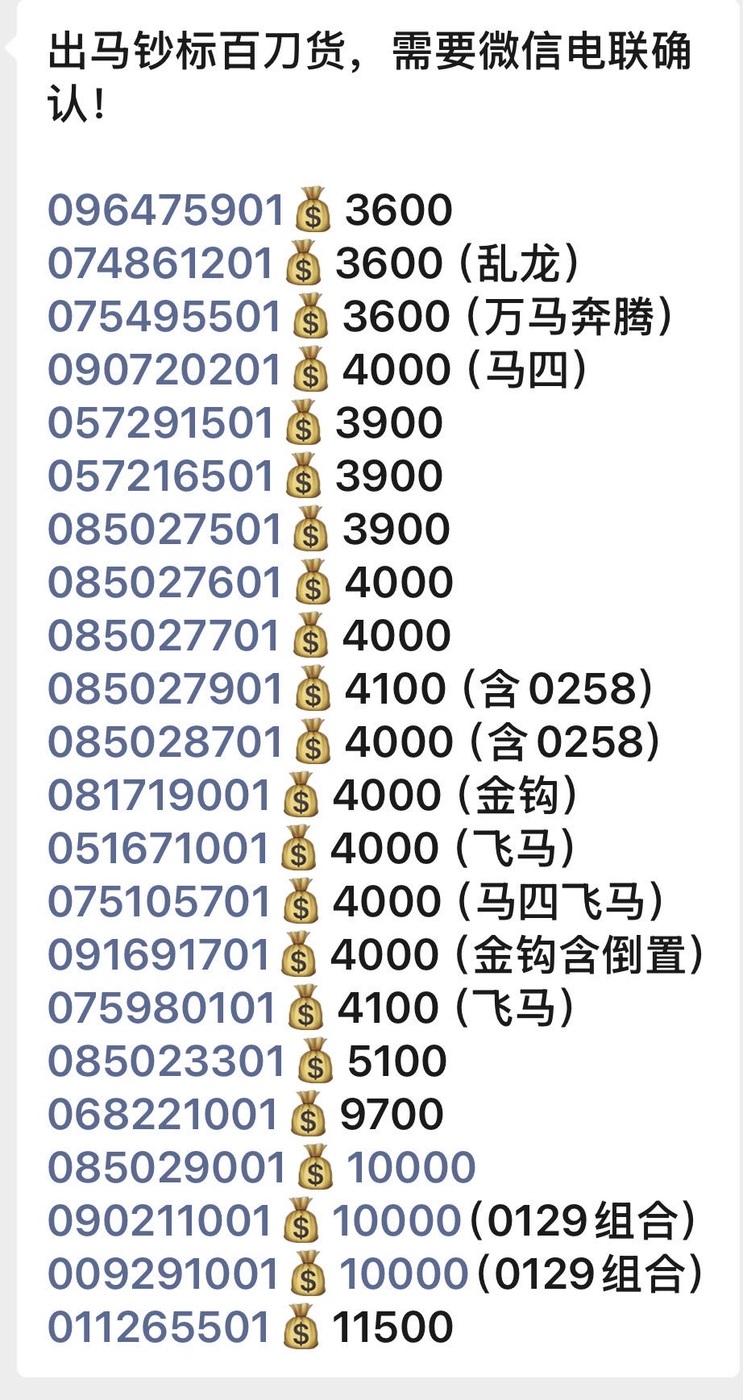This screenshot has height=1400, width=743.
Task: Select the 075495501 number link
Action: click(165, 317)
